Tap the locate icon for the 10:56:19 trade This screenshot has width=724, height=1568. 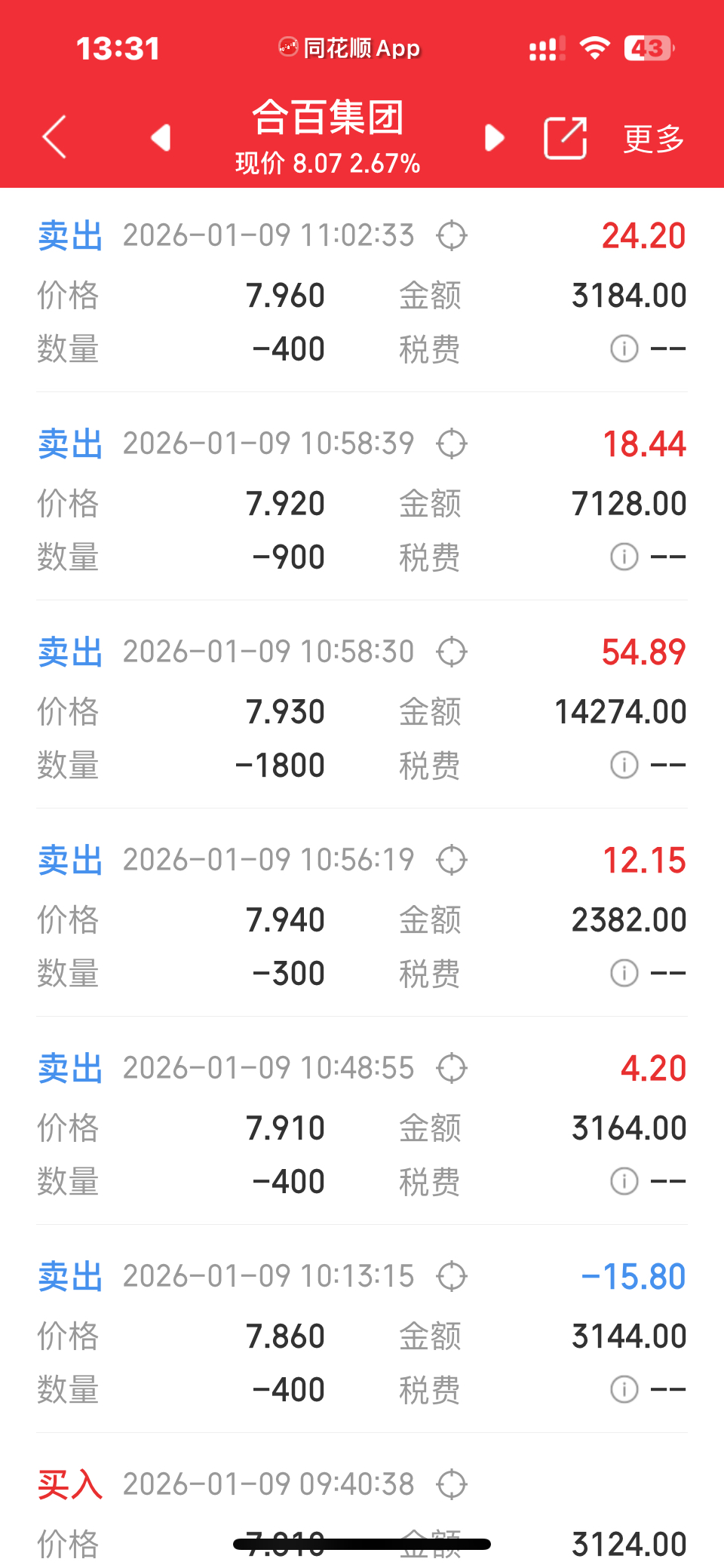click(452, 860)
